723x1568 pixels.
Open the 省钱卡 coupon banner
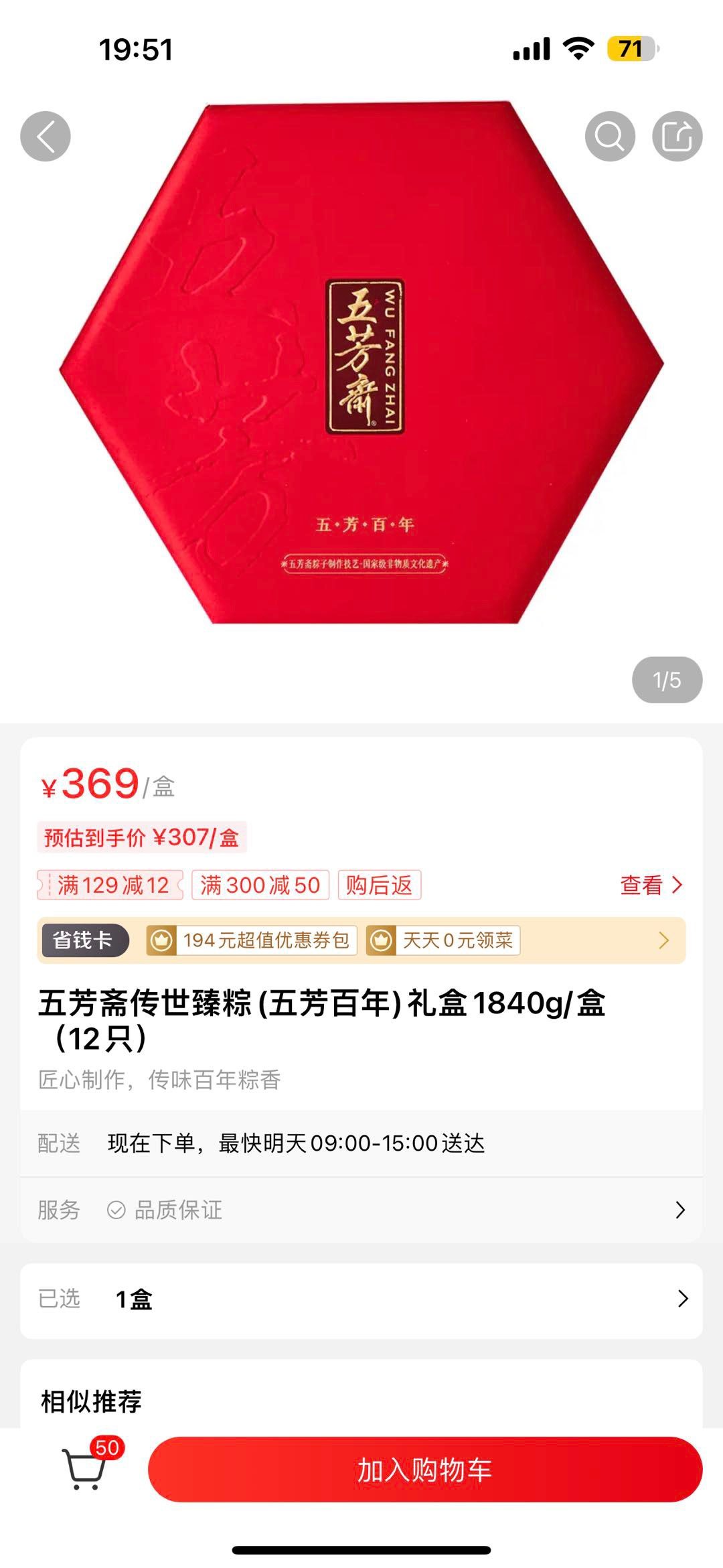[x=361, y=940]
